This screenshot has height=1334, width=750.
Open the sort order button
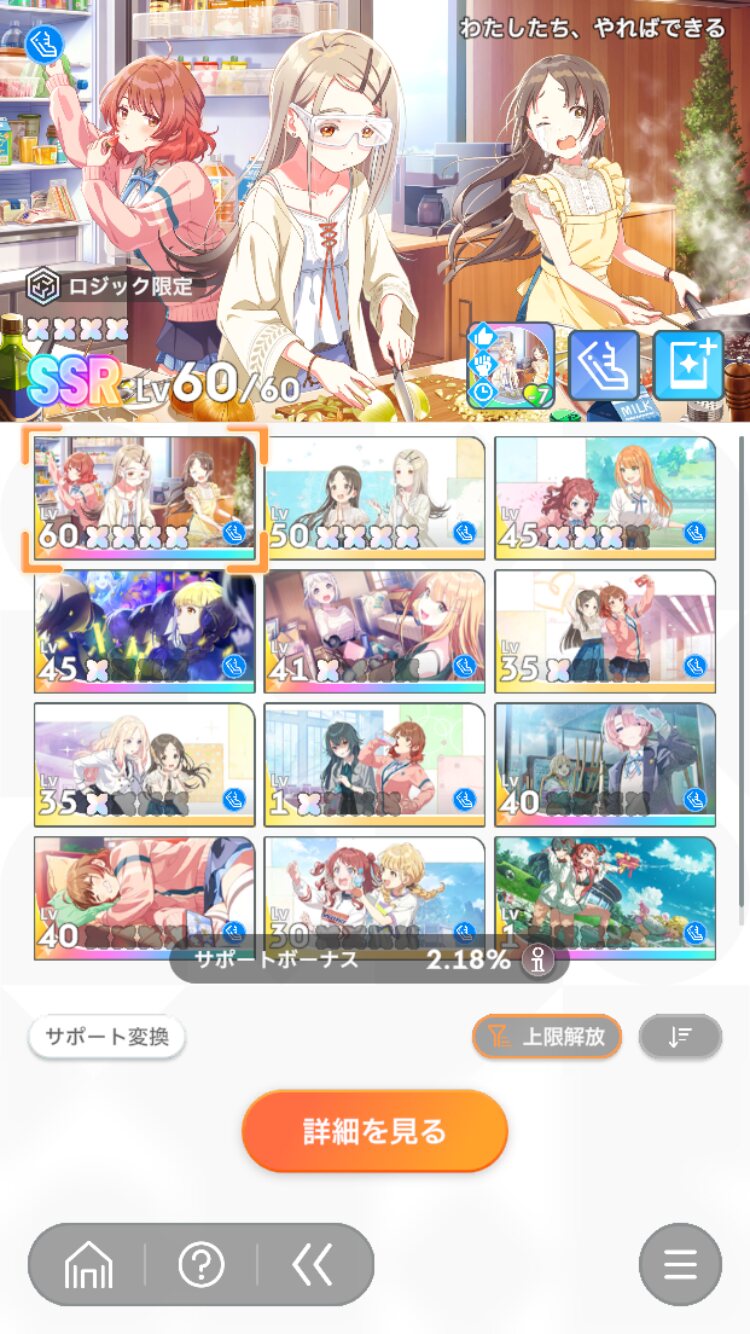[x=680, y=1036]
